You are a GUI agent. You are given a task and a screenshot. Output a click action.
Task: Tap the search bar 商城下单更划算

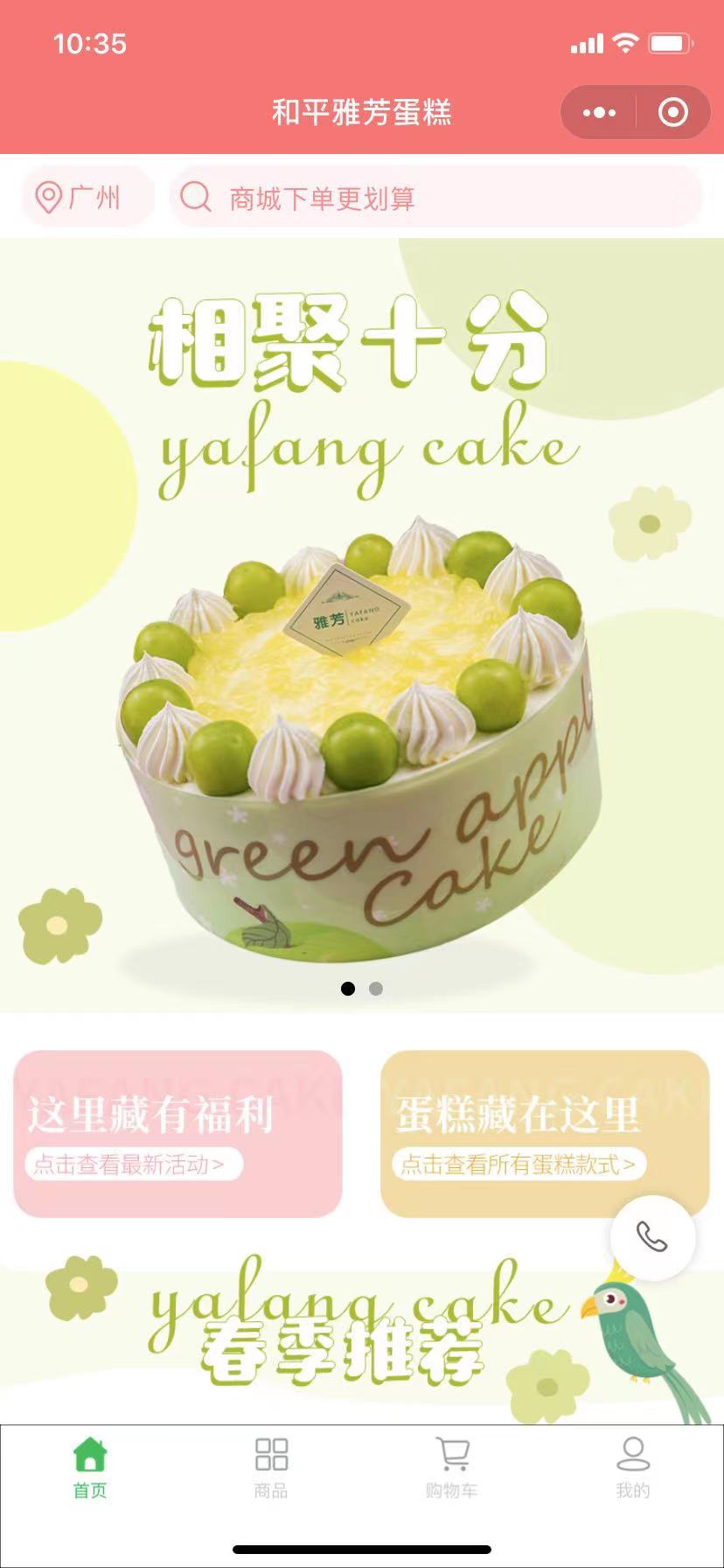pyautogui.click(x=437, y=198)
